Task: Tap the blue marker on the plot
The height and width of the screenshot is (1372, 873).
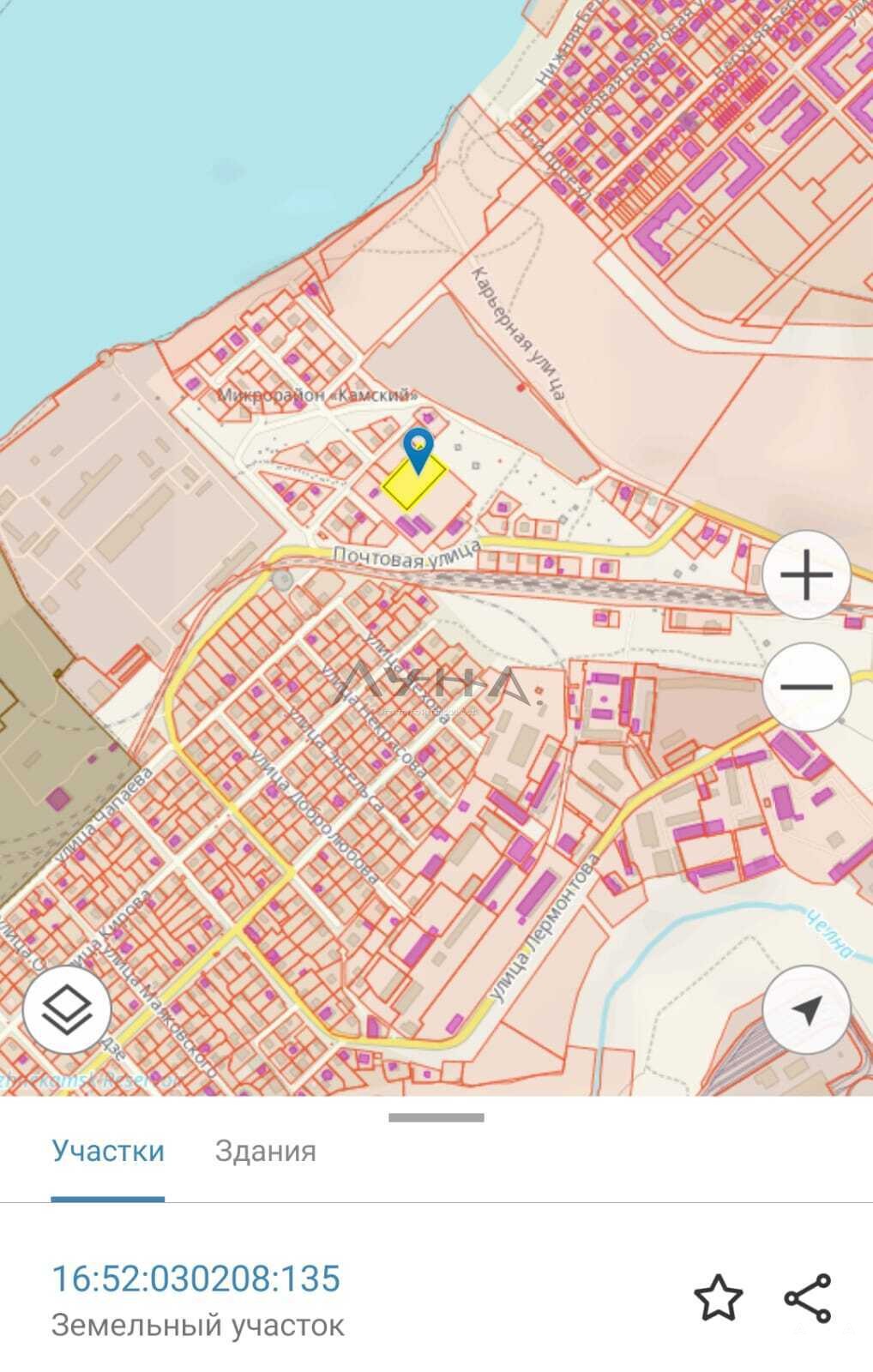Action: coord(418,448)
